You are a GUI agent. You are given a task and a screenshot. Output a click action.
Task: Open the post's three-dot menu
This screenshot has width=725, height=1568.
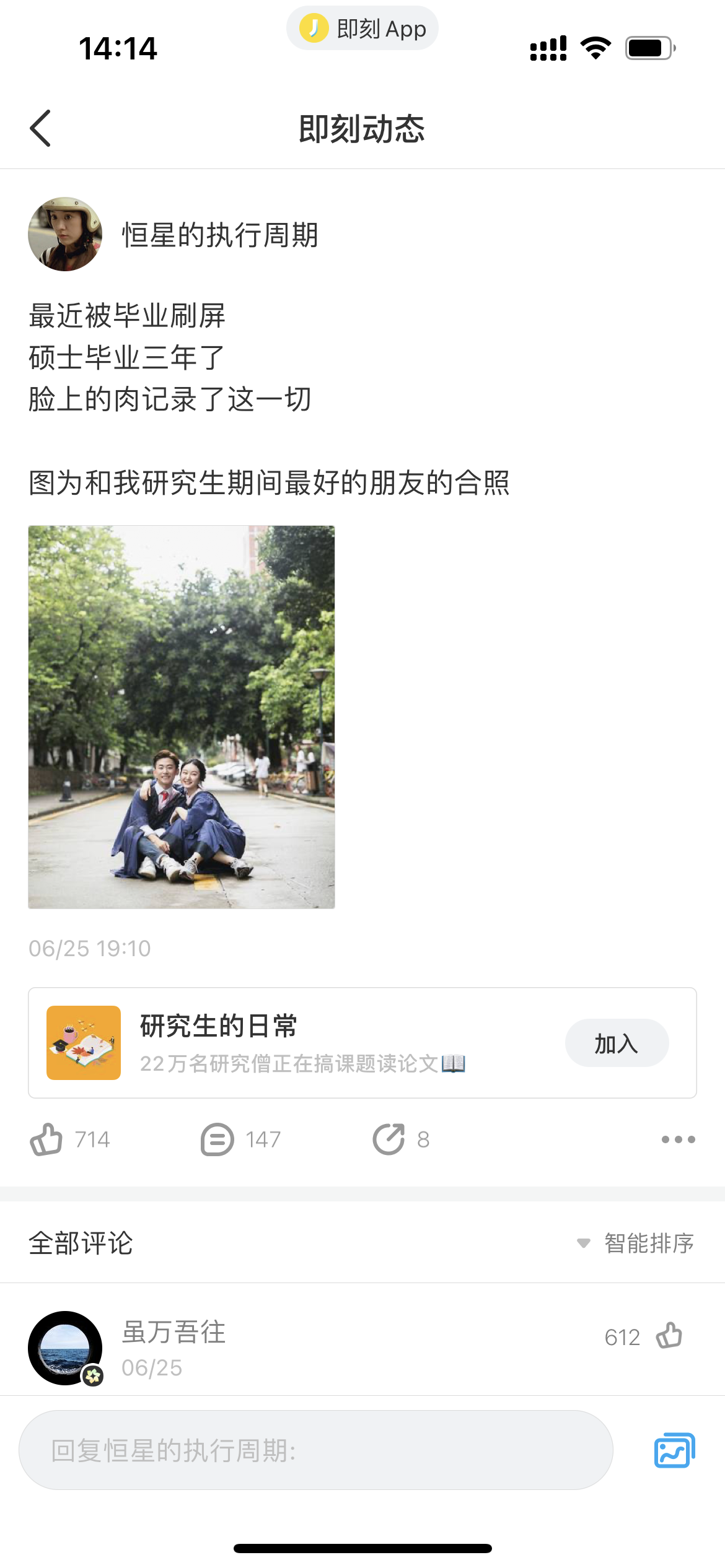pyautogui.click(x=678, y=1139)
